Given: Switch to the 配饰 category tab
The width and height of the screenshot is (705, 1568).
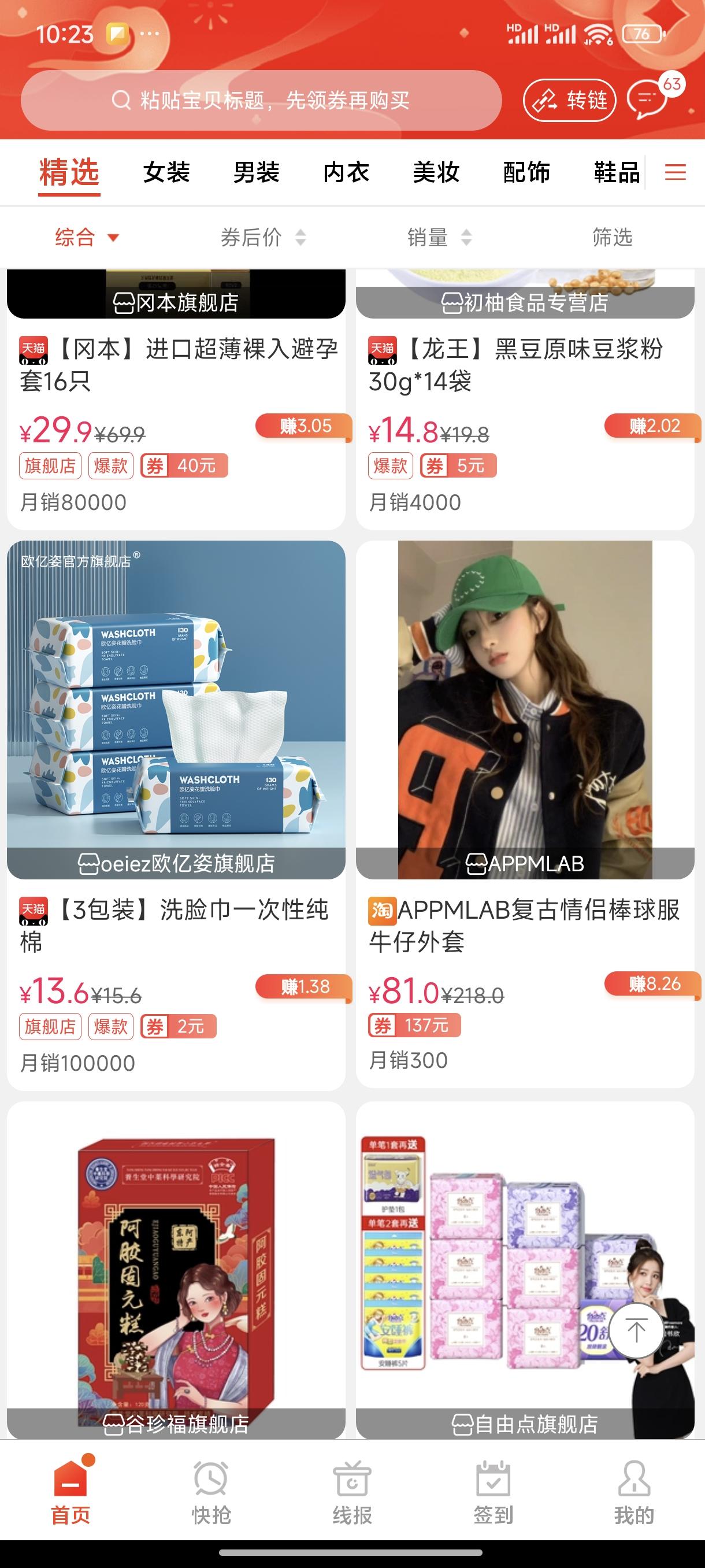Looking at the screenshot, I should pyautogui.click(x=526, y=172).
